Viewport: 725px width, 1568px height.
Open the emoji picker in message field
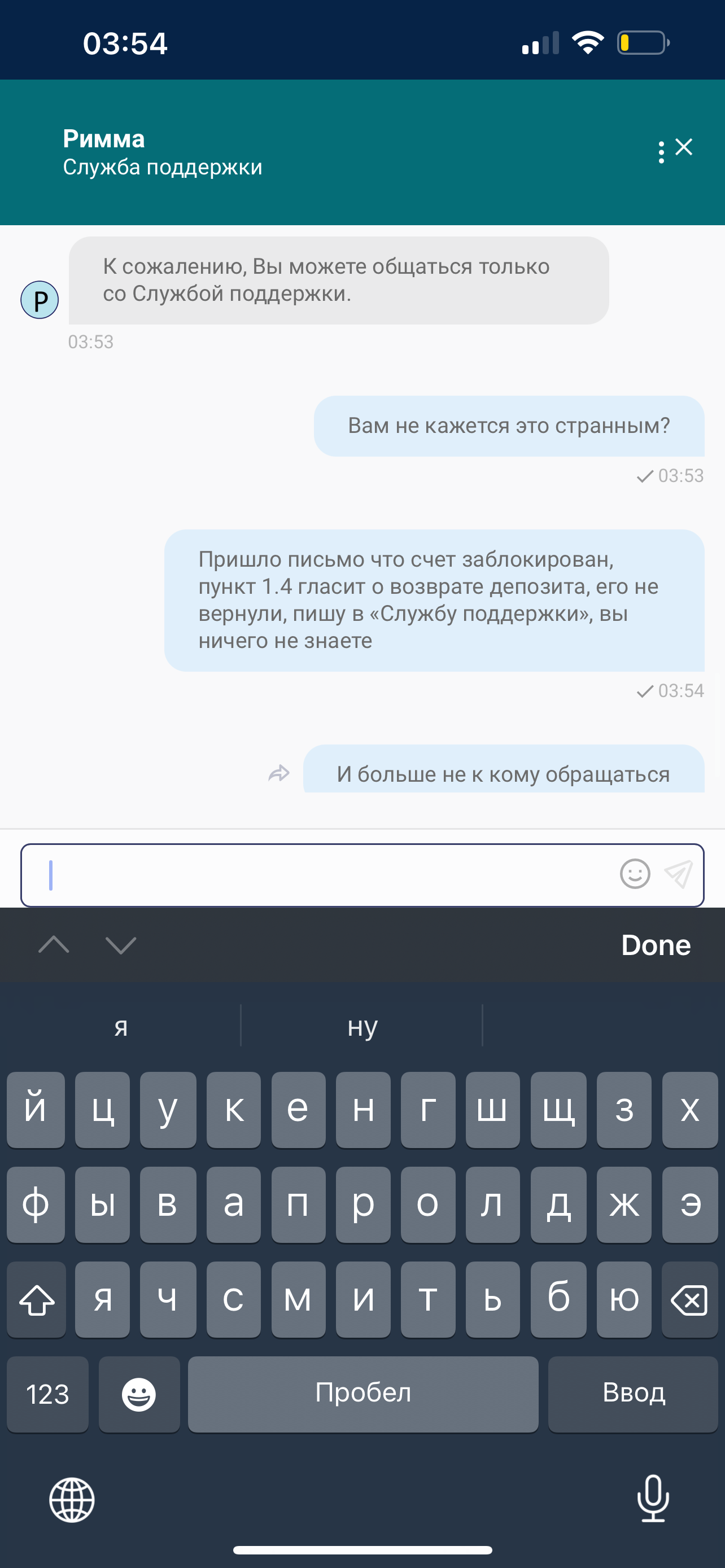(x=635, y=874)
